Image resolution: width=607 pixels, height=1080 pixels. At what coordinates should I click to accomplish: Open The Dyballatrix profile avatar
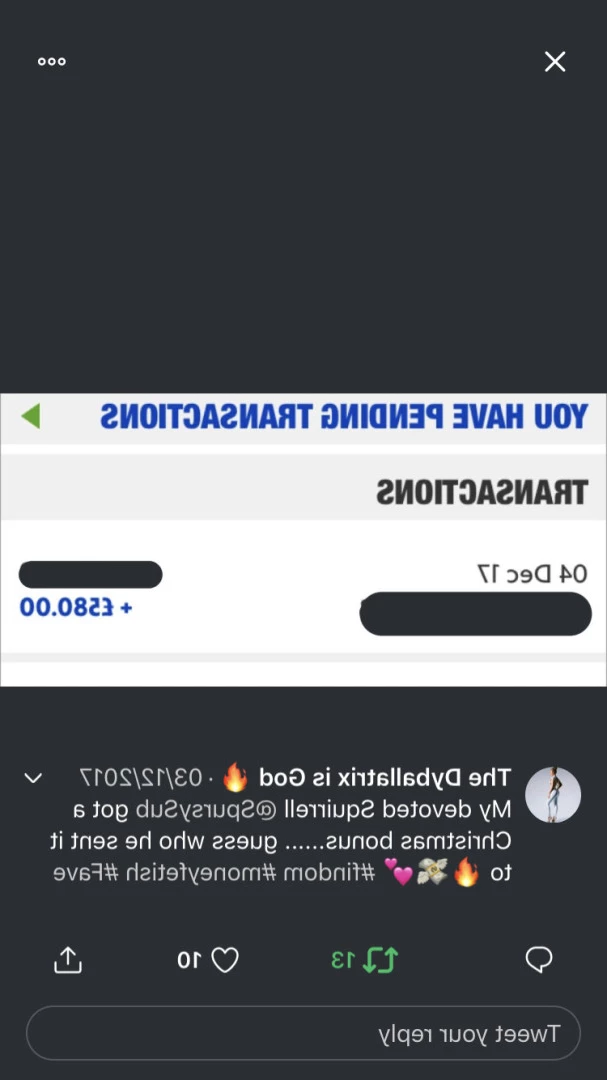[553, 795]
